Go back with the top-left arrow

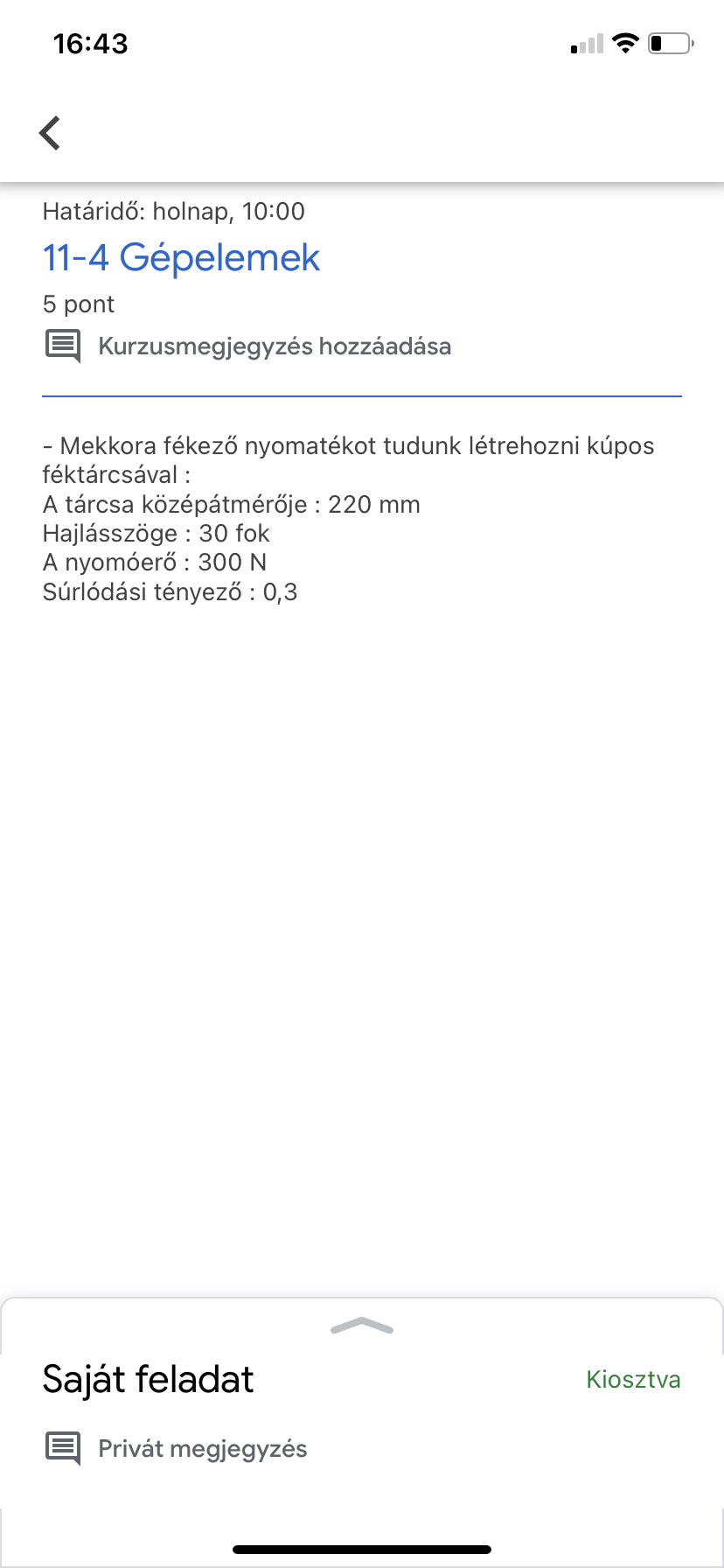coord(50,133)
